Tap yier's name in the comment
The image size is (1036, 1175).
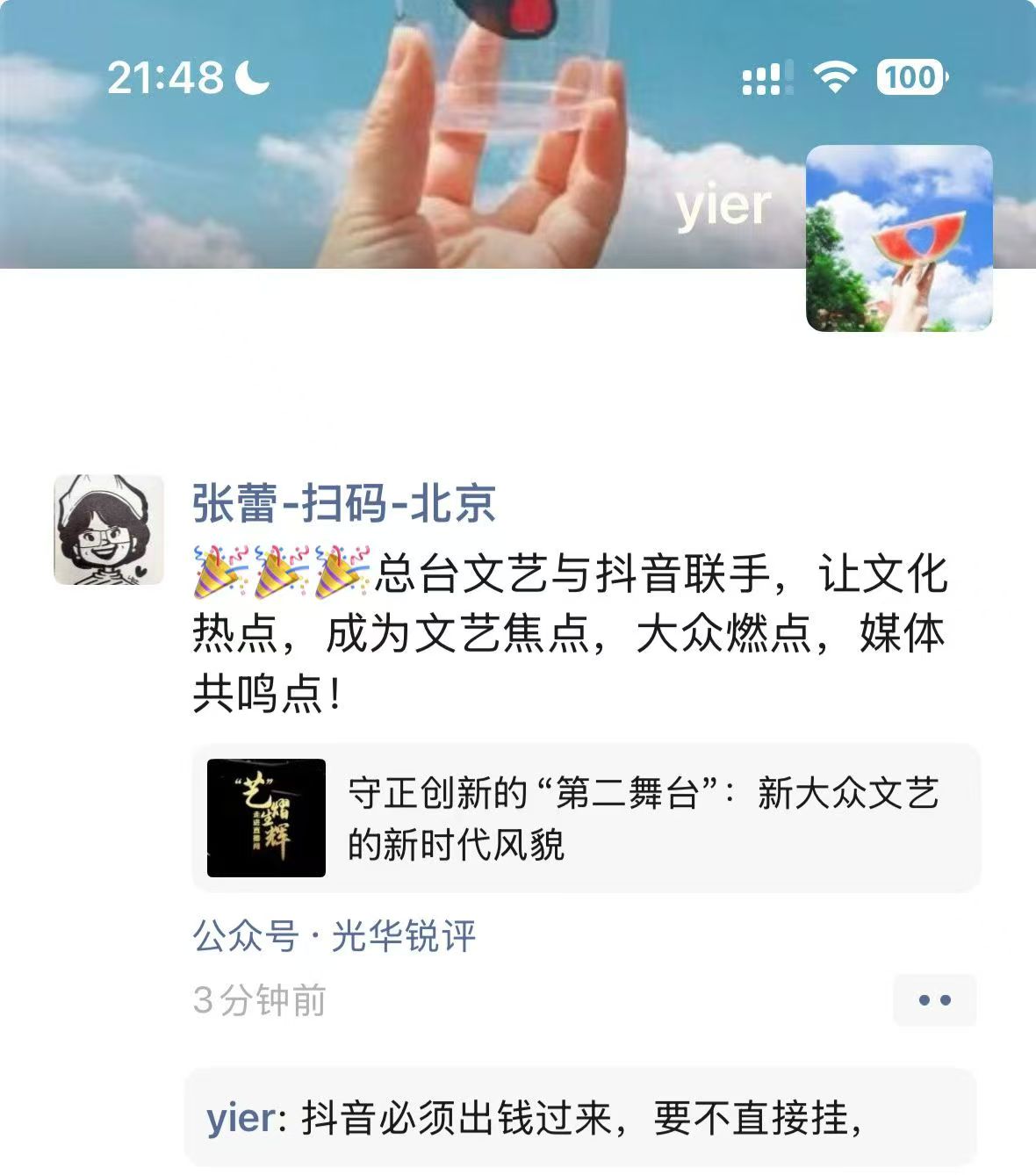click(240, 1119)
